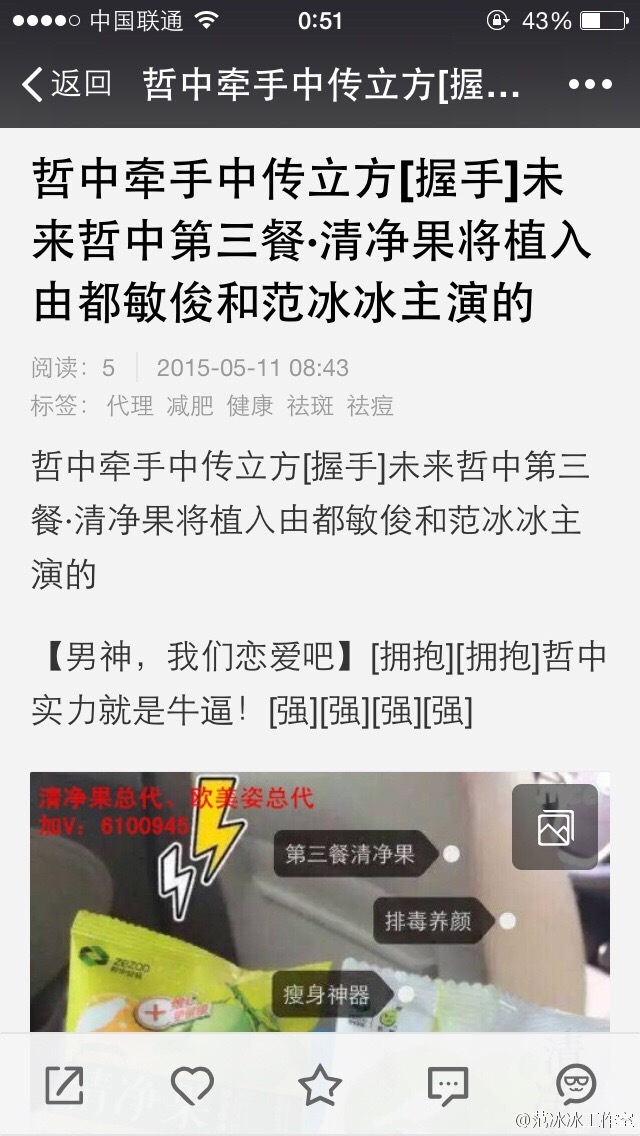
Task: Like the article with the heart icon
Action: pyautogui.click(x=192, y=1084)
